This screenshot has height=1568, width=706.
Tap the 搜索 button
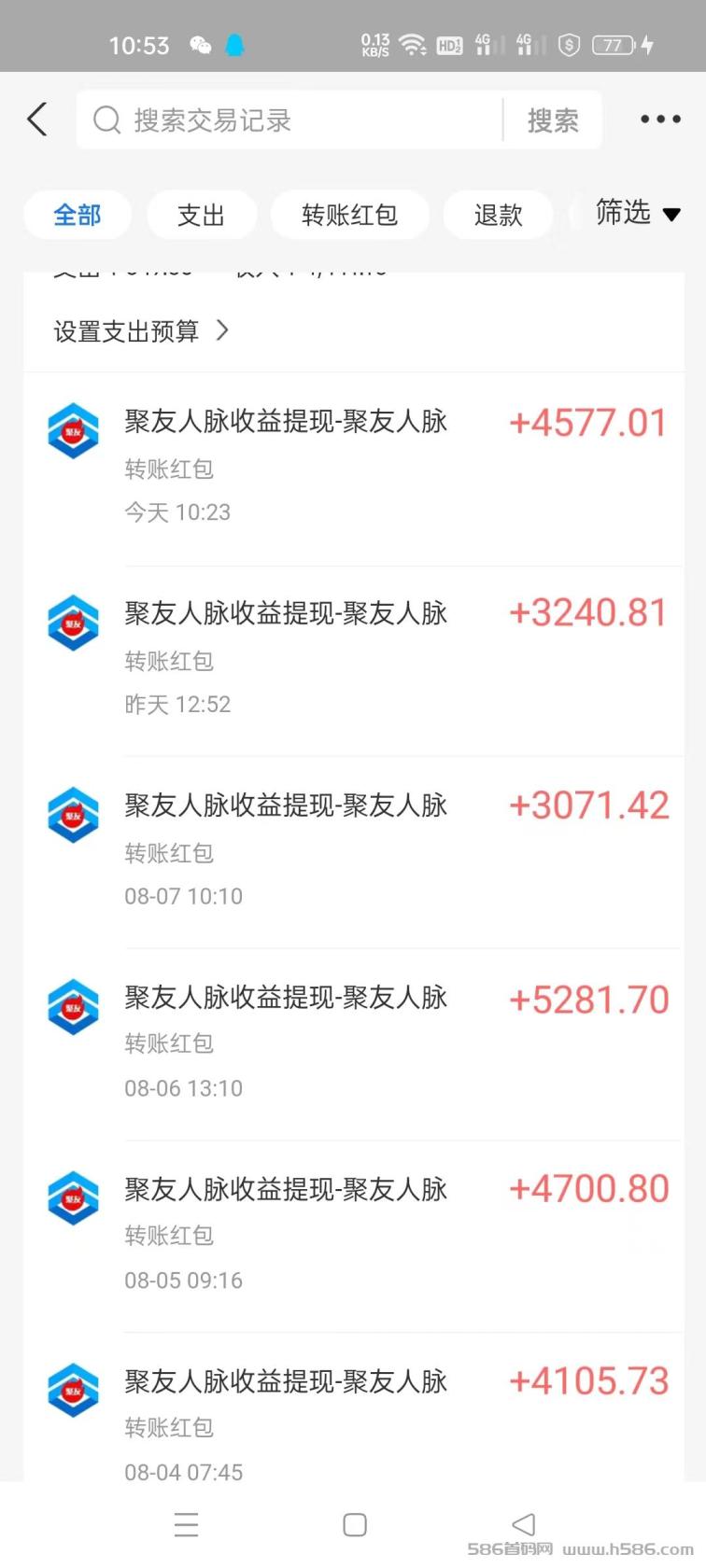point(553,119)
